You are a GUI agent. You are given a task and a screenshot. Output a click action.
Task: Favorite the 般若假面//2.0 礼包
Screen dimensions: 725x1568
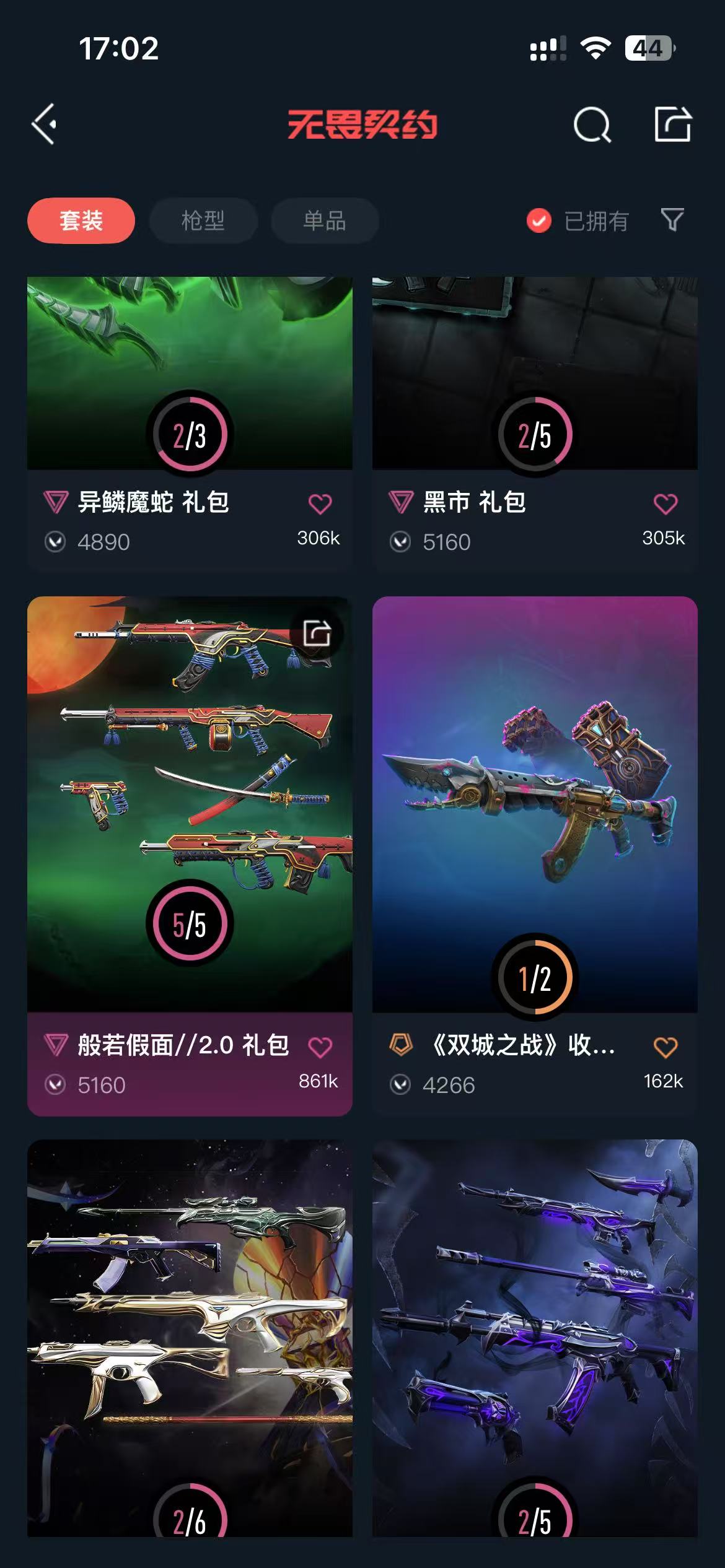(x=320, y=1047)
